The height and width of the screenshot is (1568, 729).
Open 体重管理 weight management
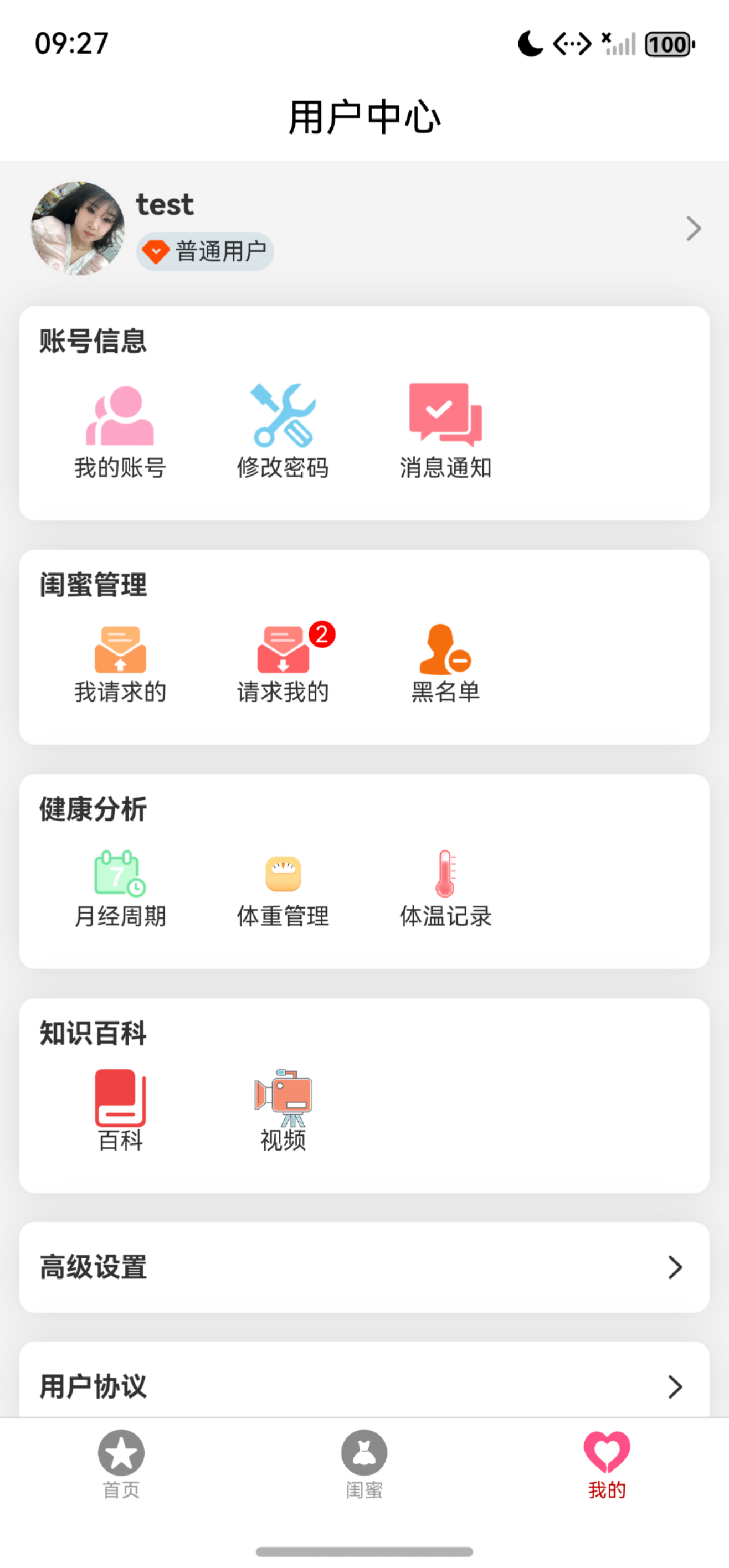tap(283, 888)
